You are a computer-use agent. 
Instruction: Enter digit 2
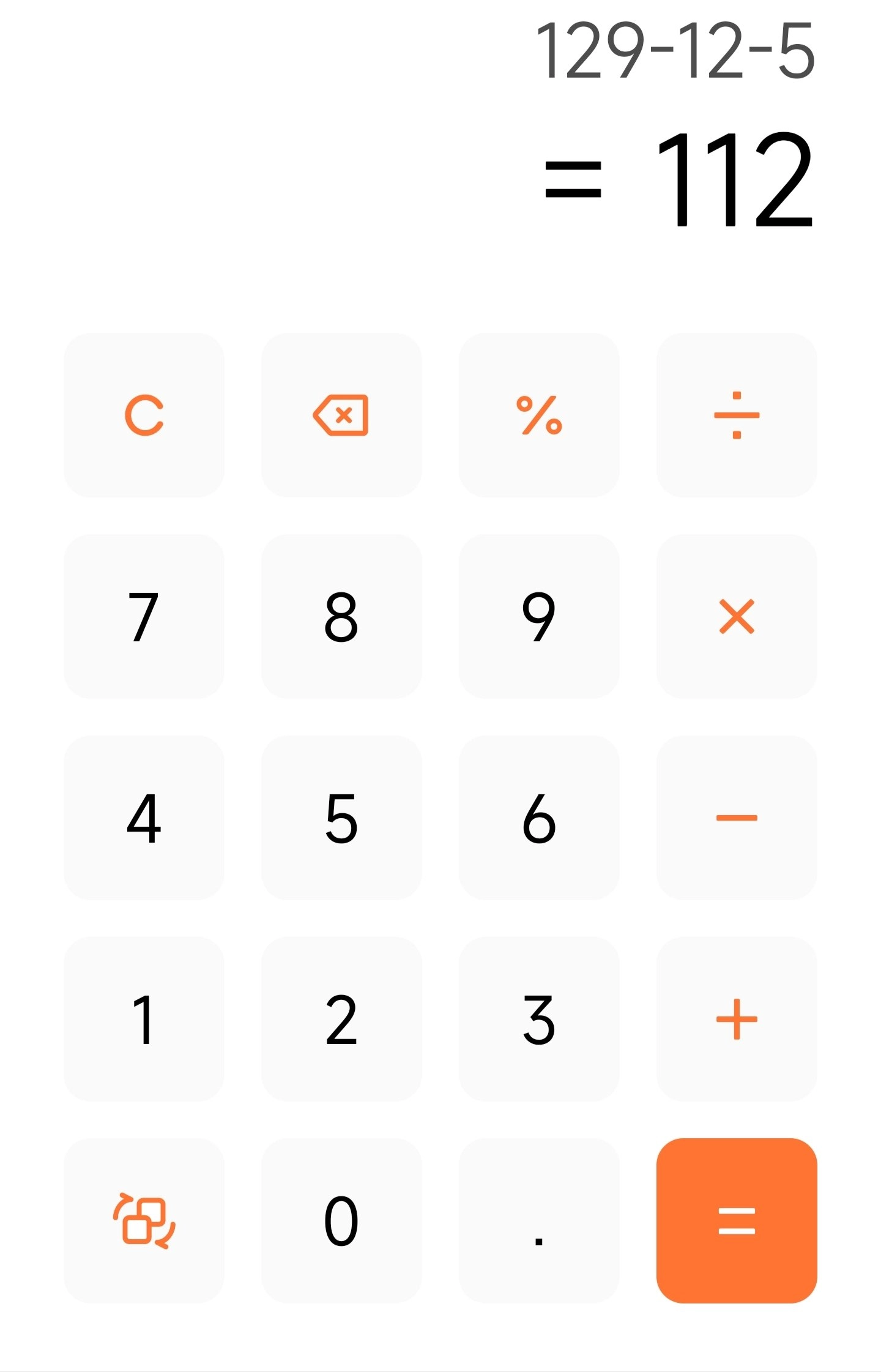click(x=341, y=1019)
